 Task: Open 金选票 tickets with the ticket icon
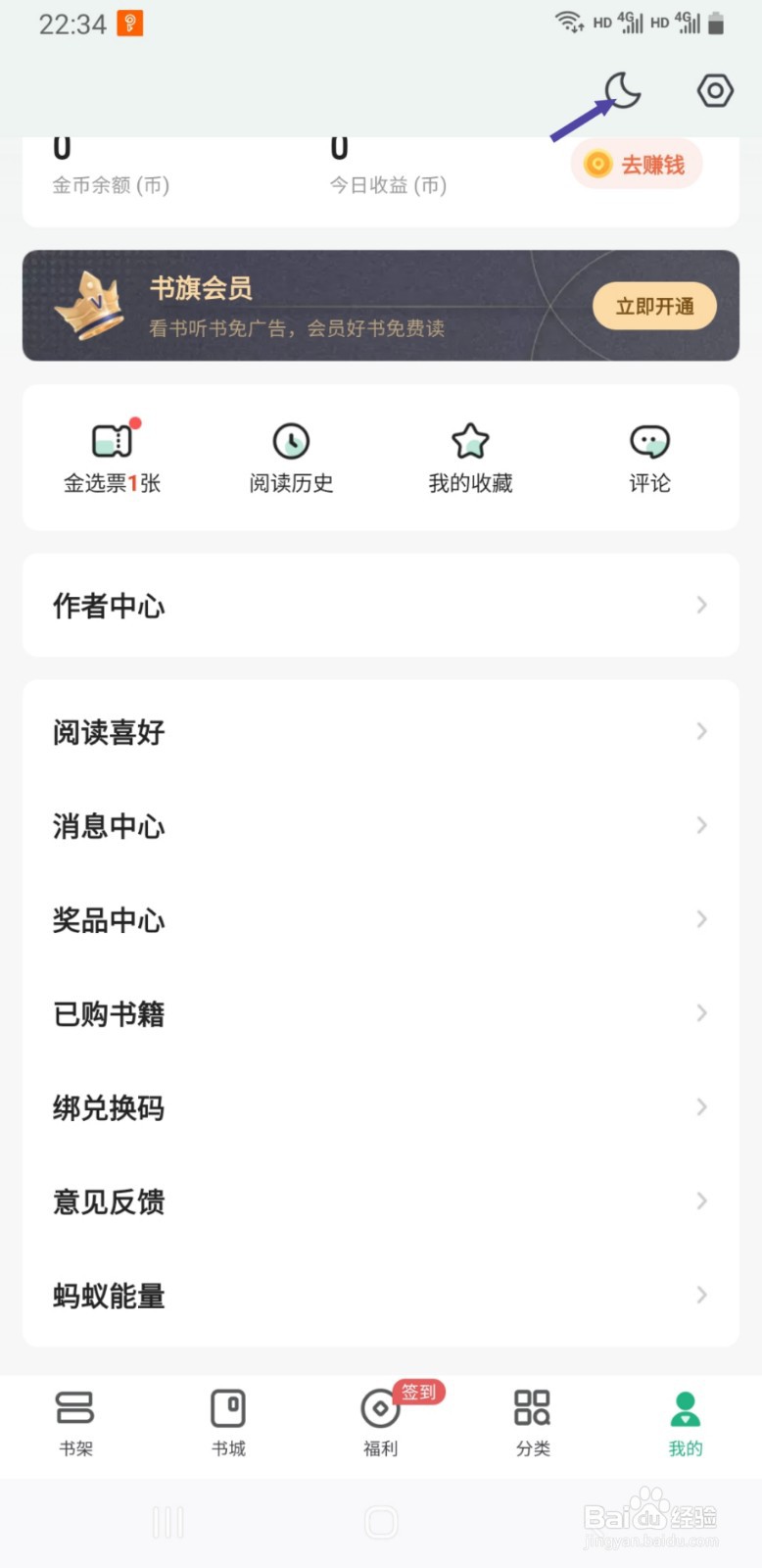(x=112, y=441)
